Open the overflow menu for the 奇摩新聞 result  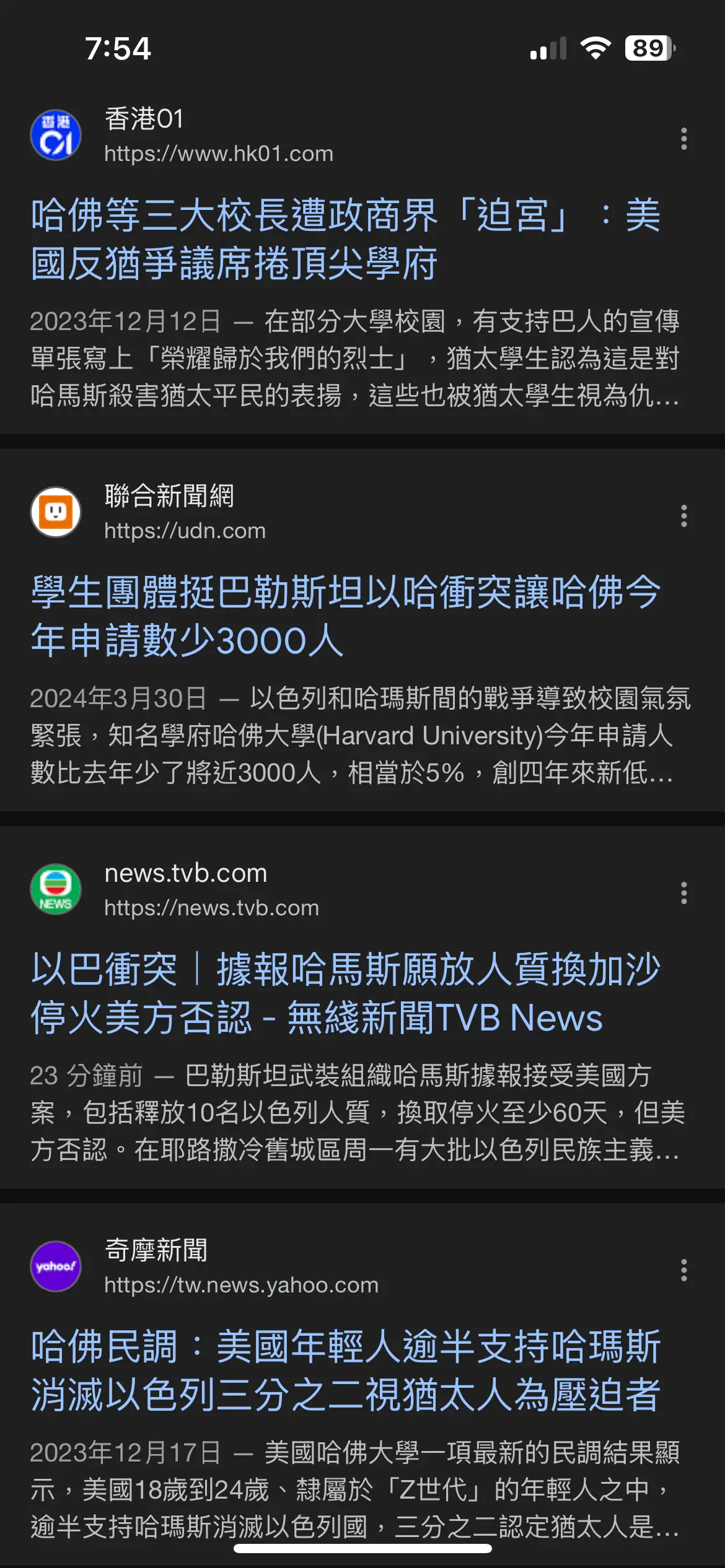click(x=683, y=1270)
